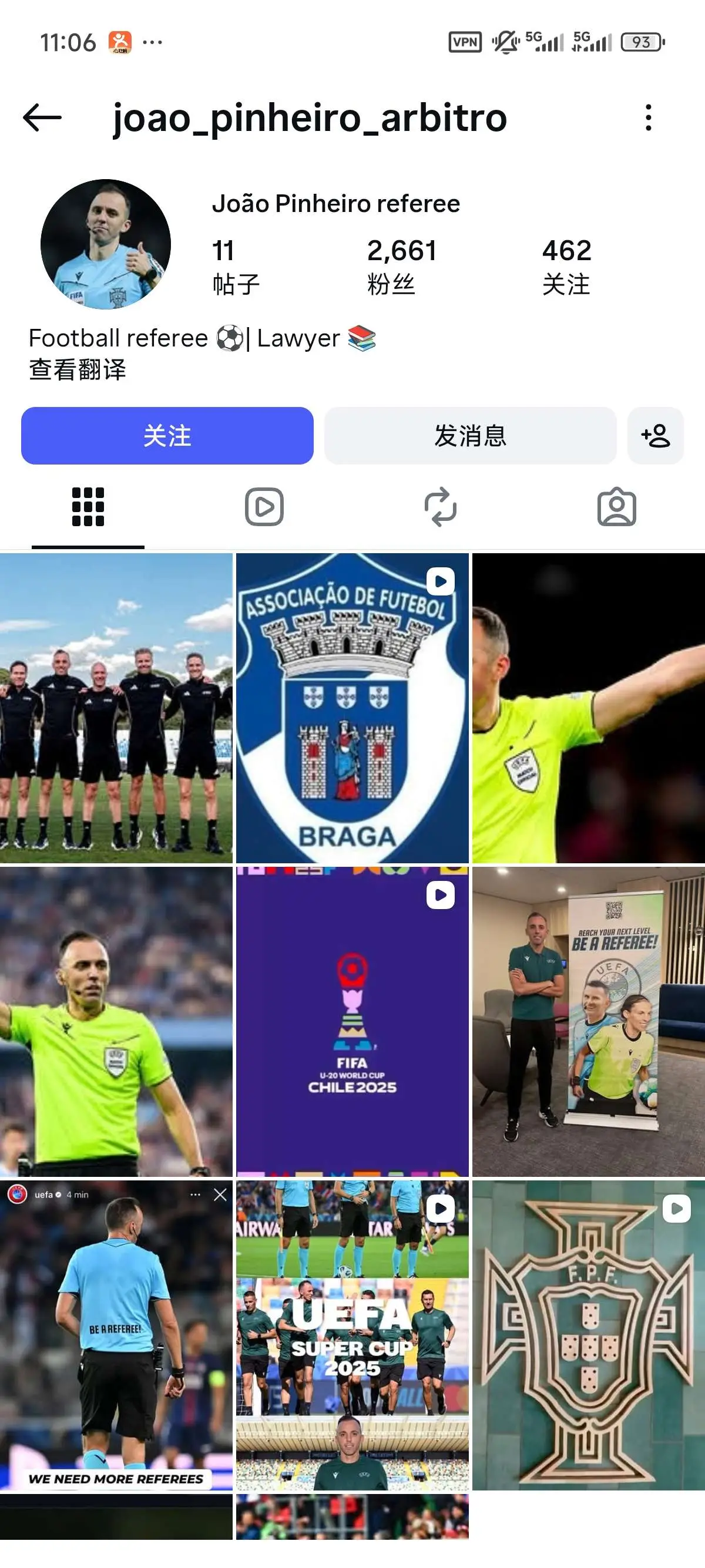Open the referee team group photo post
Screen dimensions: 705x1568
(x=116, y=708)
